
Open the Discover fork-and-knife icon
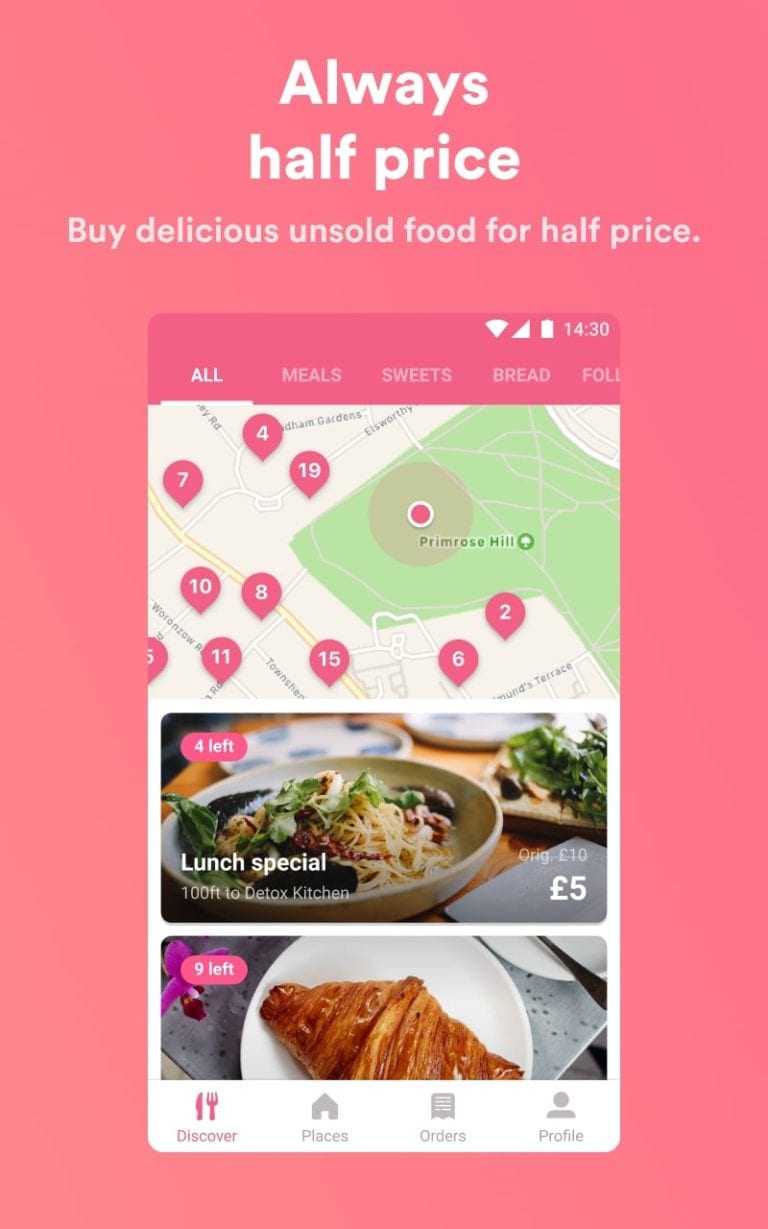coord(205,1106)
